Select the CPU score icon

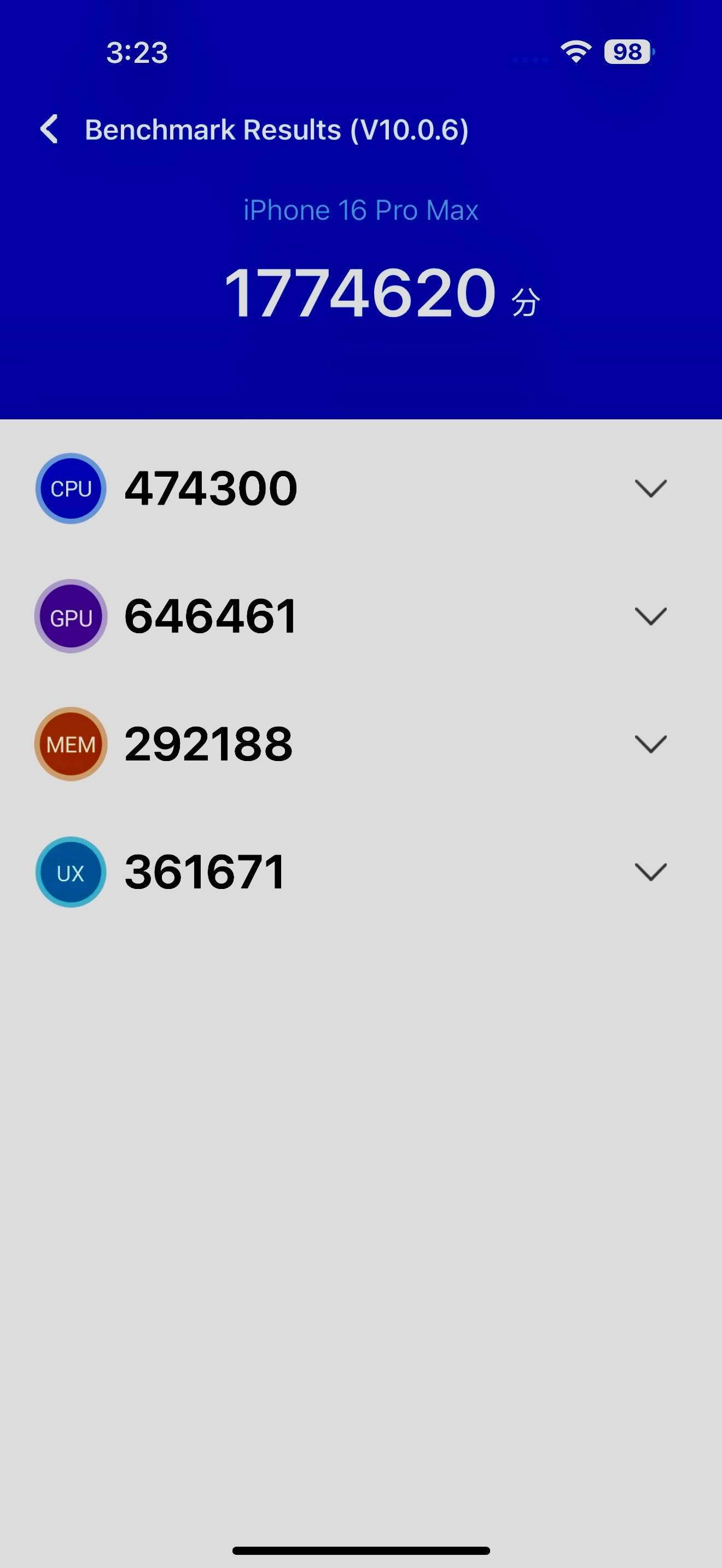(x=71, y=488)
